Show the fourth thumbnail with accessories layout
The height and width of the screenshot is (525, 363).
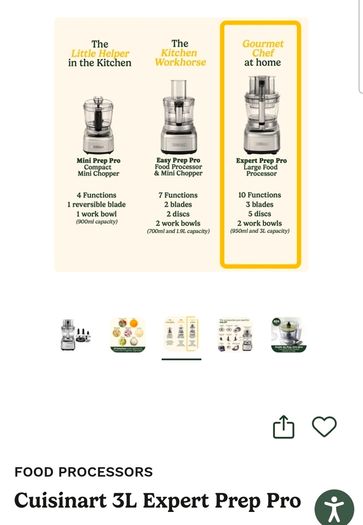pos(235,335)
